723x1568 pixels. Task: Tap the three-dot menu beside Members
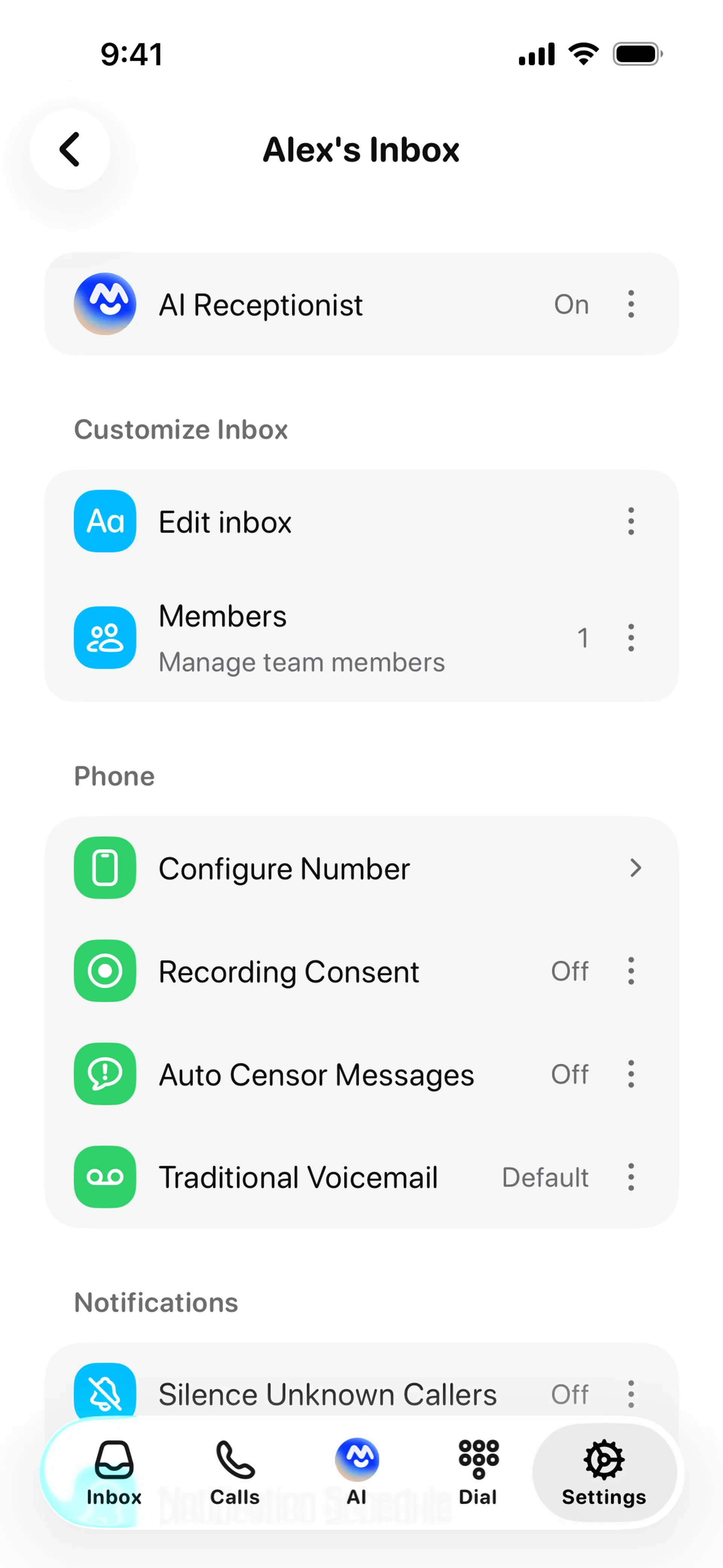tap(631, 638)
